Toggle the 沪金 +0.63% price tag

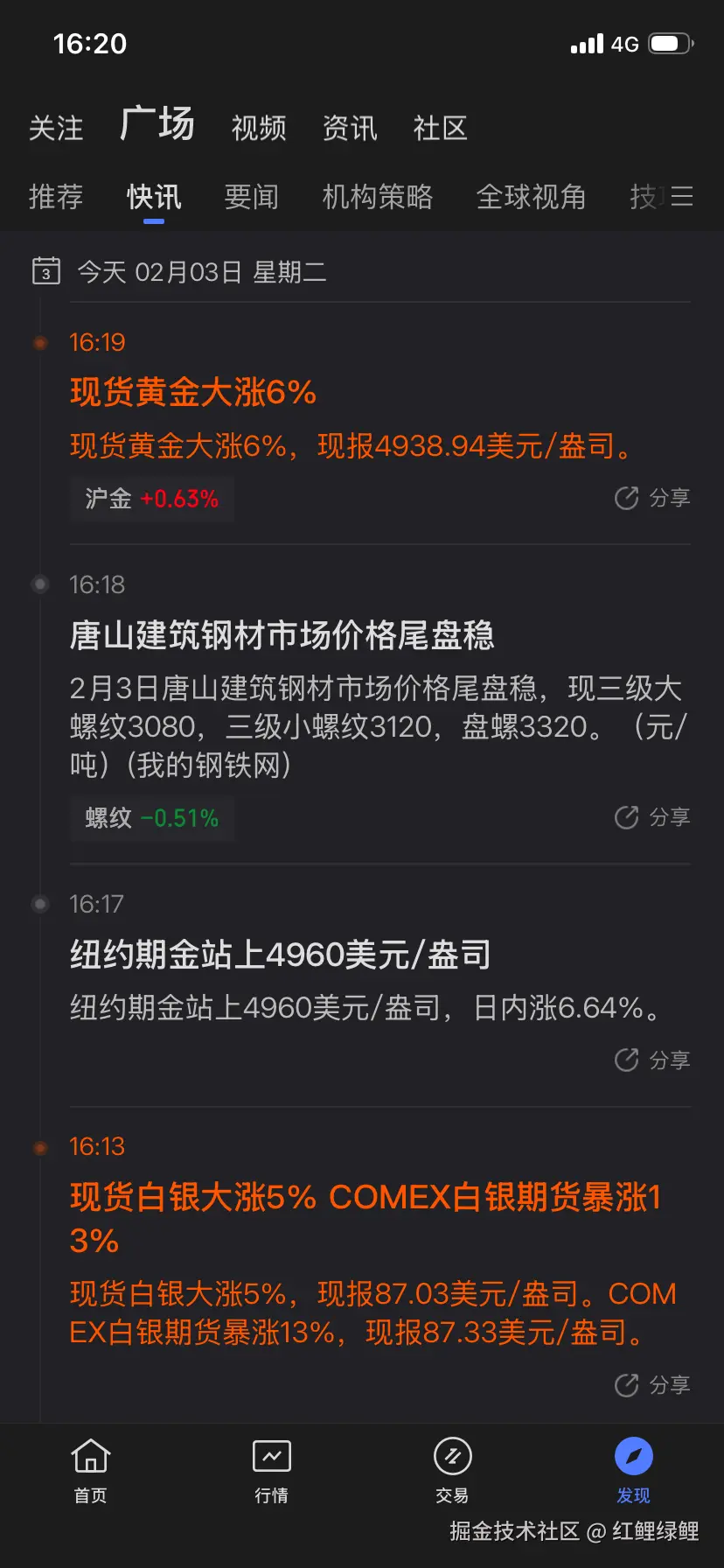pos(151,499)
